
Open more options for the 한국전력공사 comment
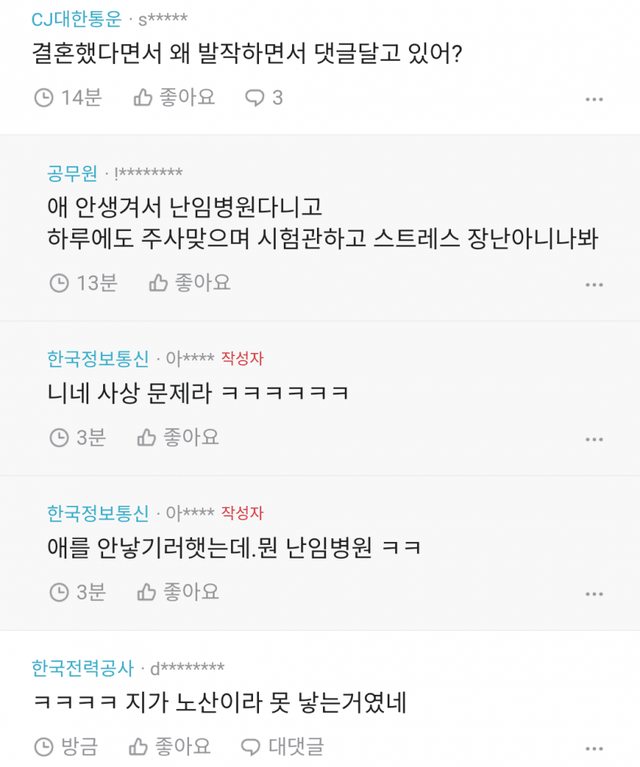point(594,748)
